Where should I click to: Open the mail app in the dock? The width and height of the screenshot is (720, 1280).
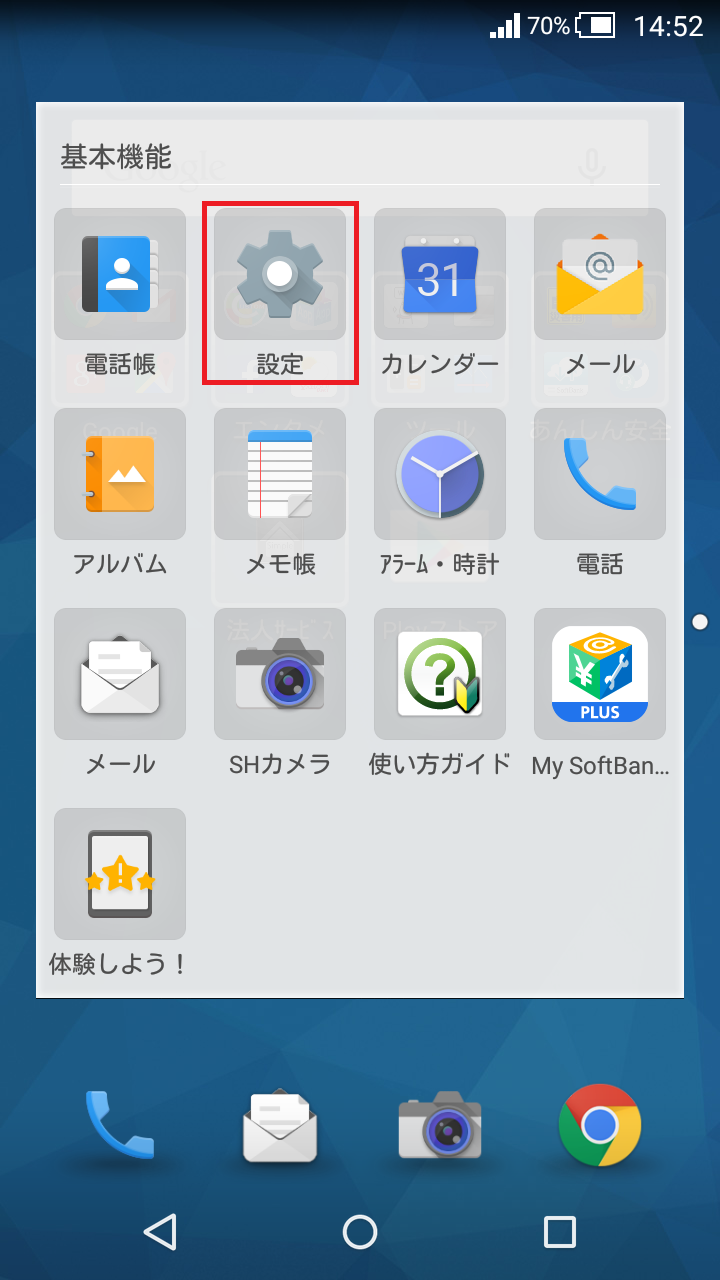280,1125
